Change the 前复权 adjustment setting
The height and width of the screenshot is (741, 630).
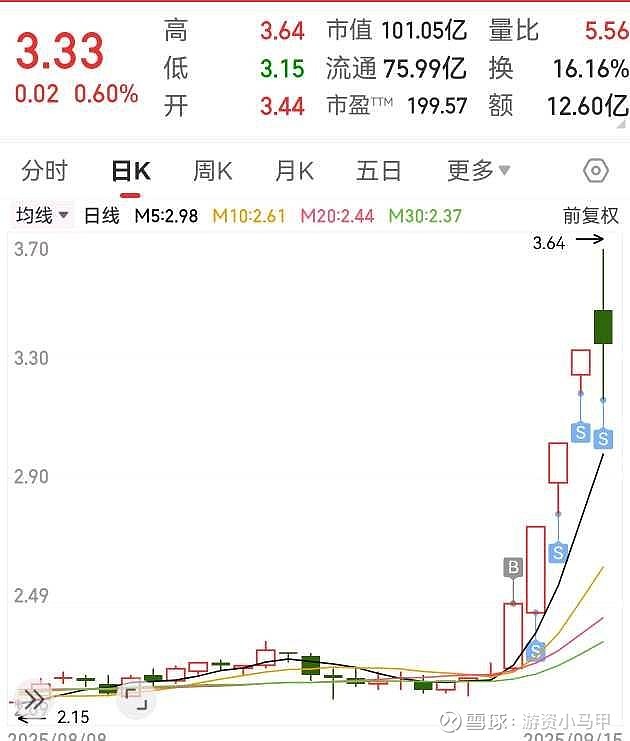coord(591,216)
